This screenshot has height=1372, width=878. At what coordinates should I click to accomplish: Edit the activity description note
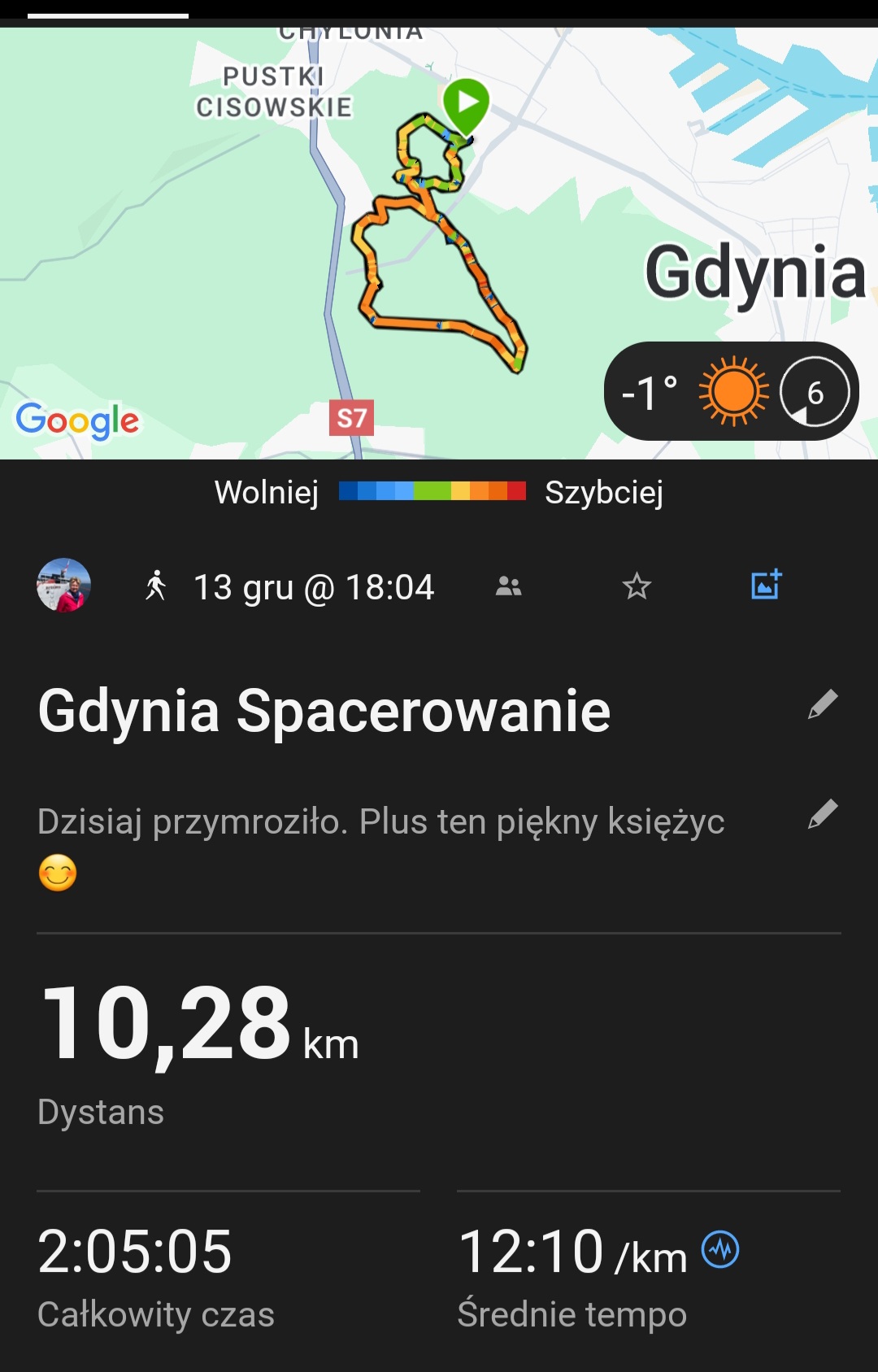click(823, 814)
